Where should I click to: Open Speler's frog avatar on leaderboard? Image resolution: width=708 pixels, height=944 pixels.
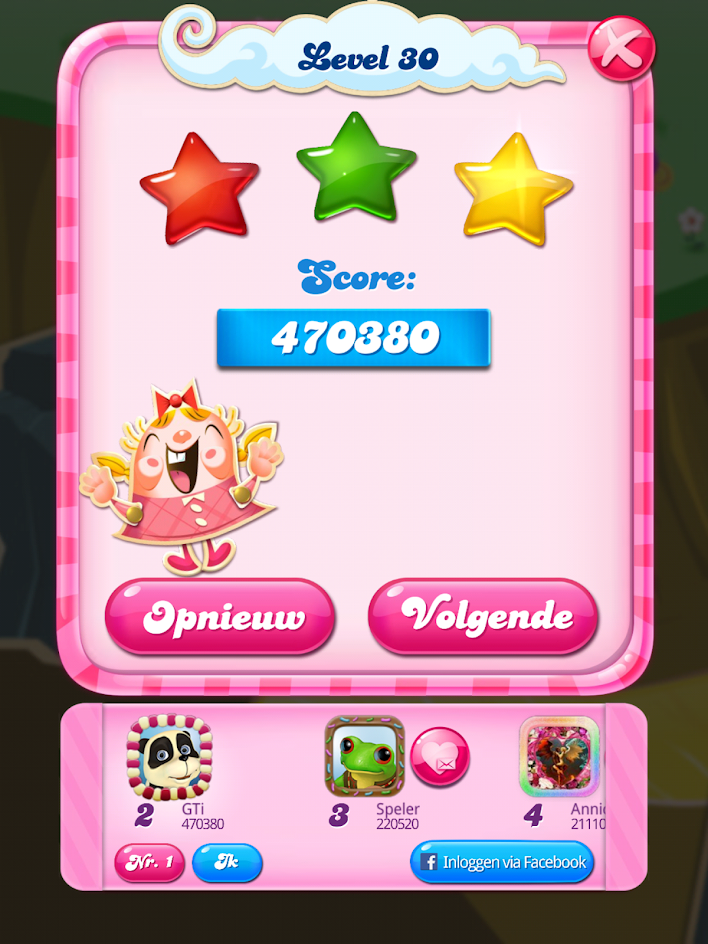coord(365,757)
